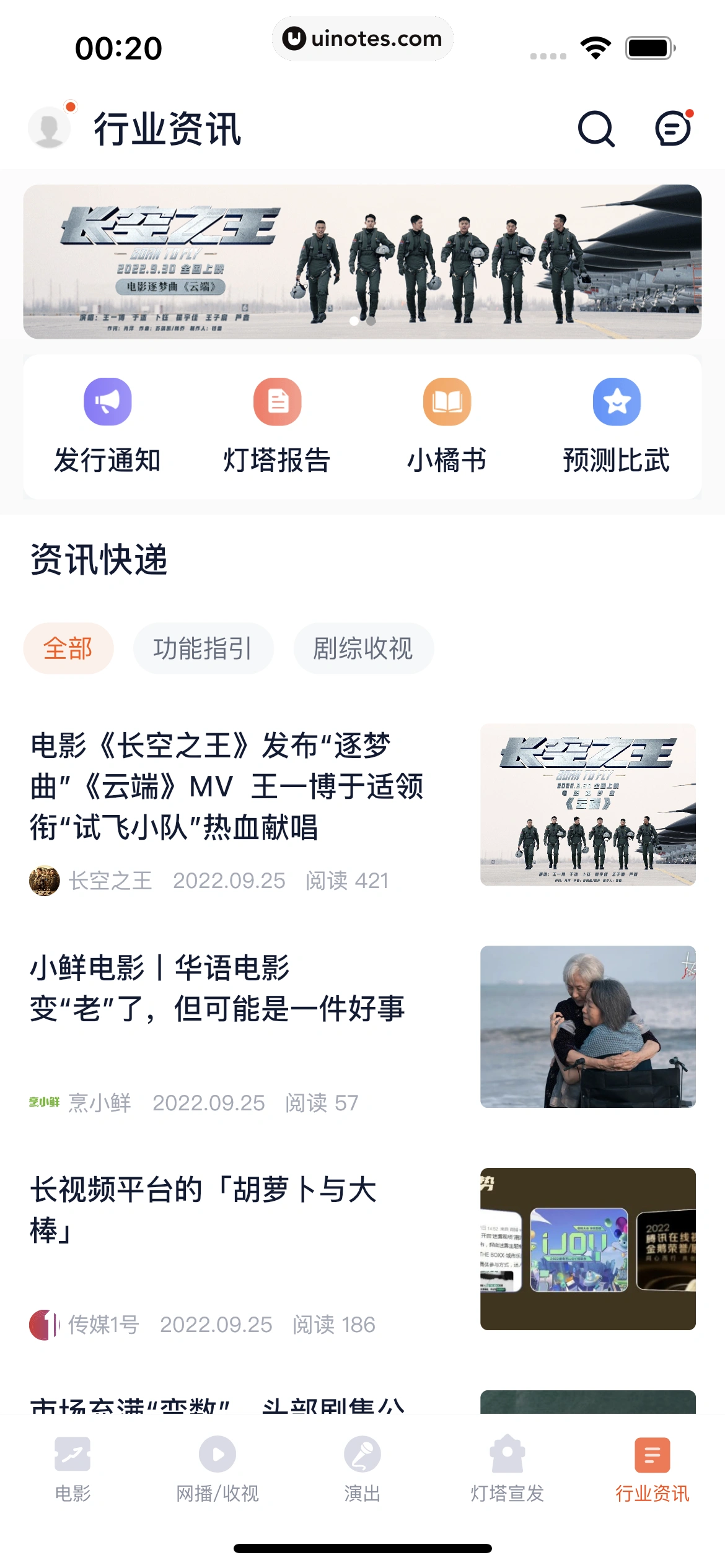
Task: Open article 长视频平台的「胡萝卜与大棒」
Action: point(203,1209)
